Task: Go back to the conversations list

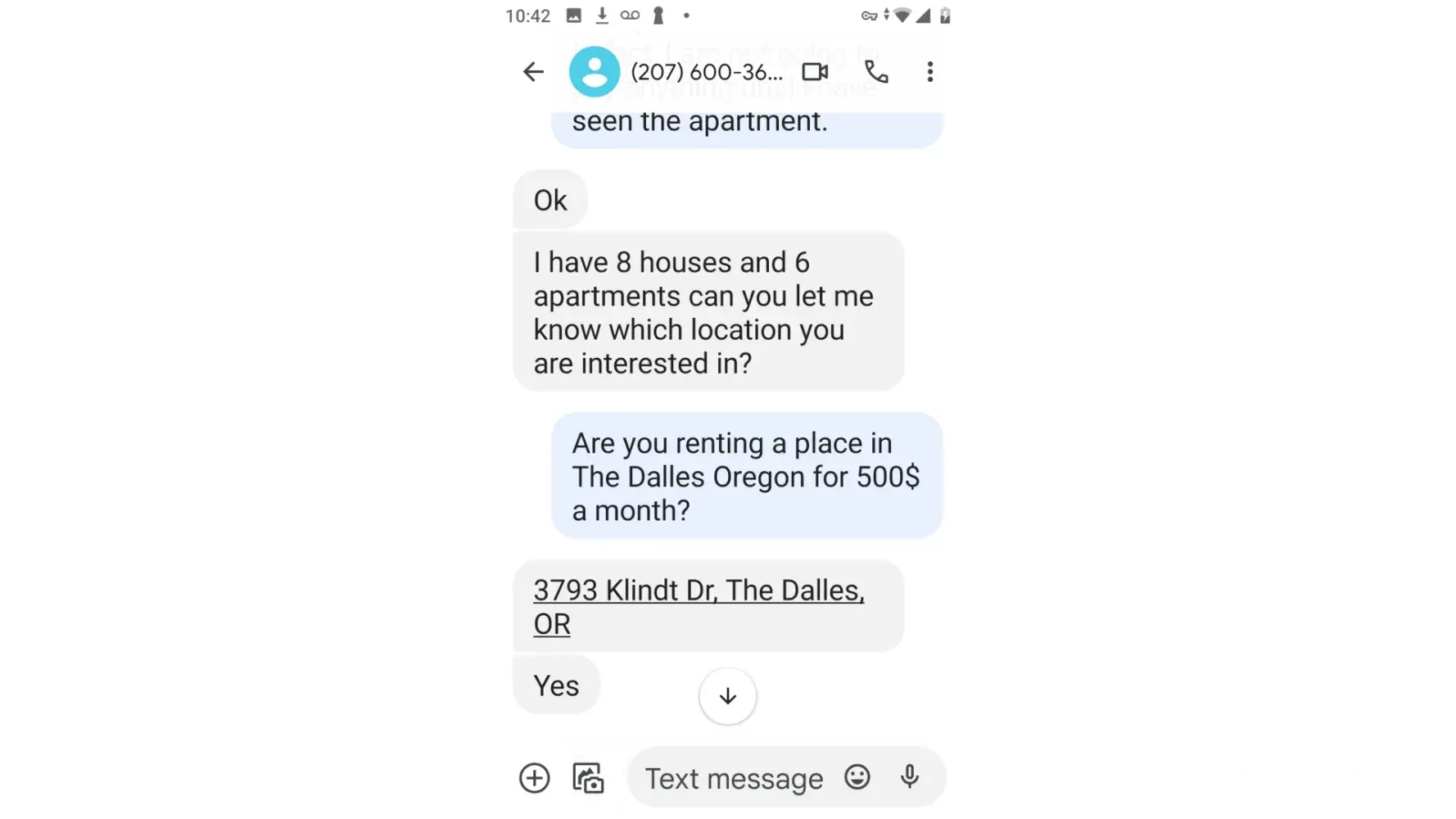Action: pyautogui.click(x=533, y=72)
